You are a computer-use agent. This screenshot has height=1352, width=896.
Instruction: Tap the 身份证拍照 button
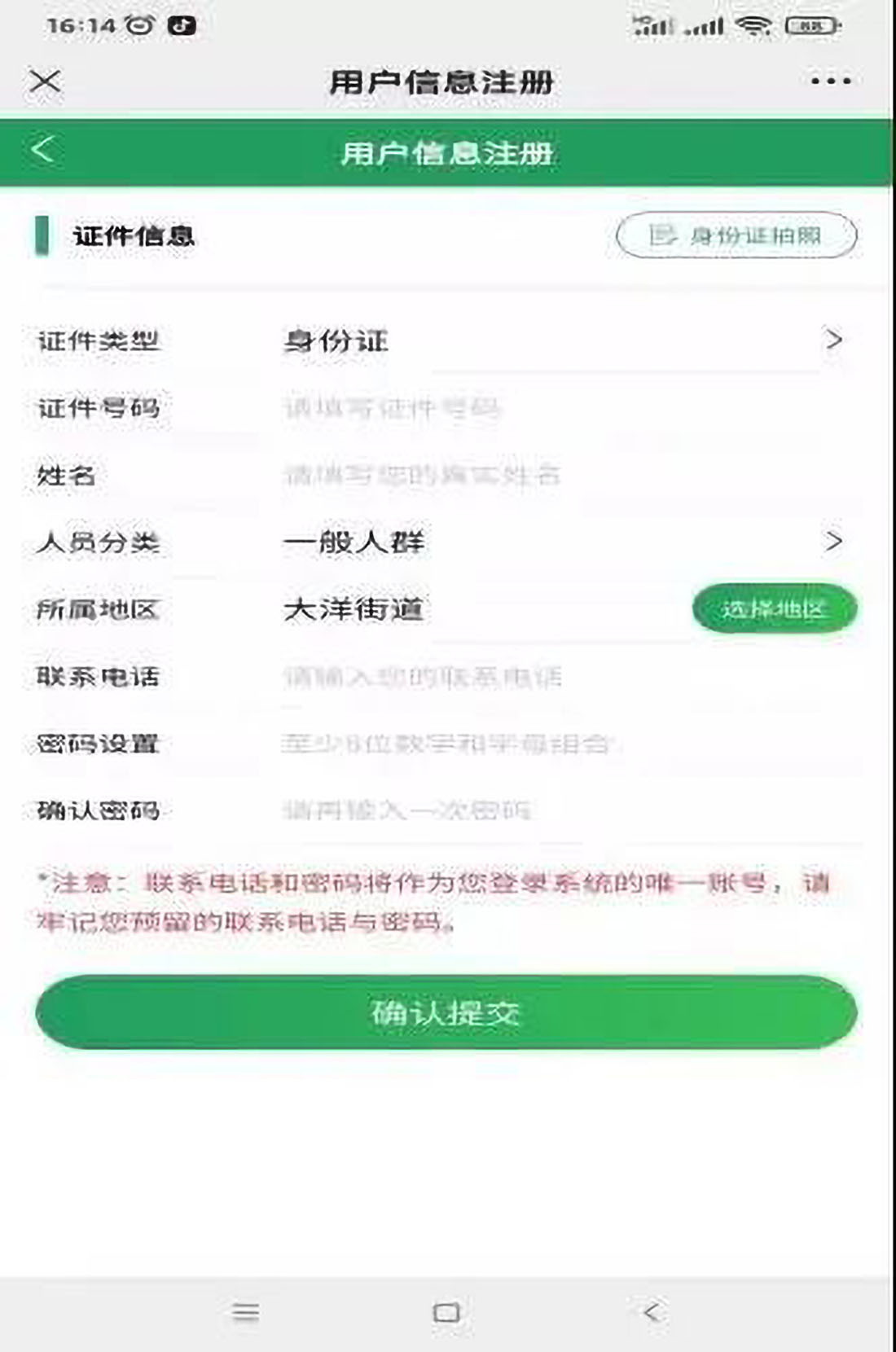(736, 236)
